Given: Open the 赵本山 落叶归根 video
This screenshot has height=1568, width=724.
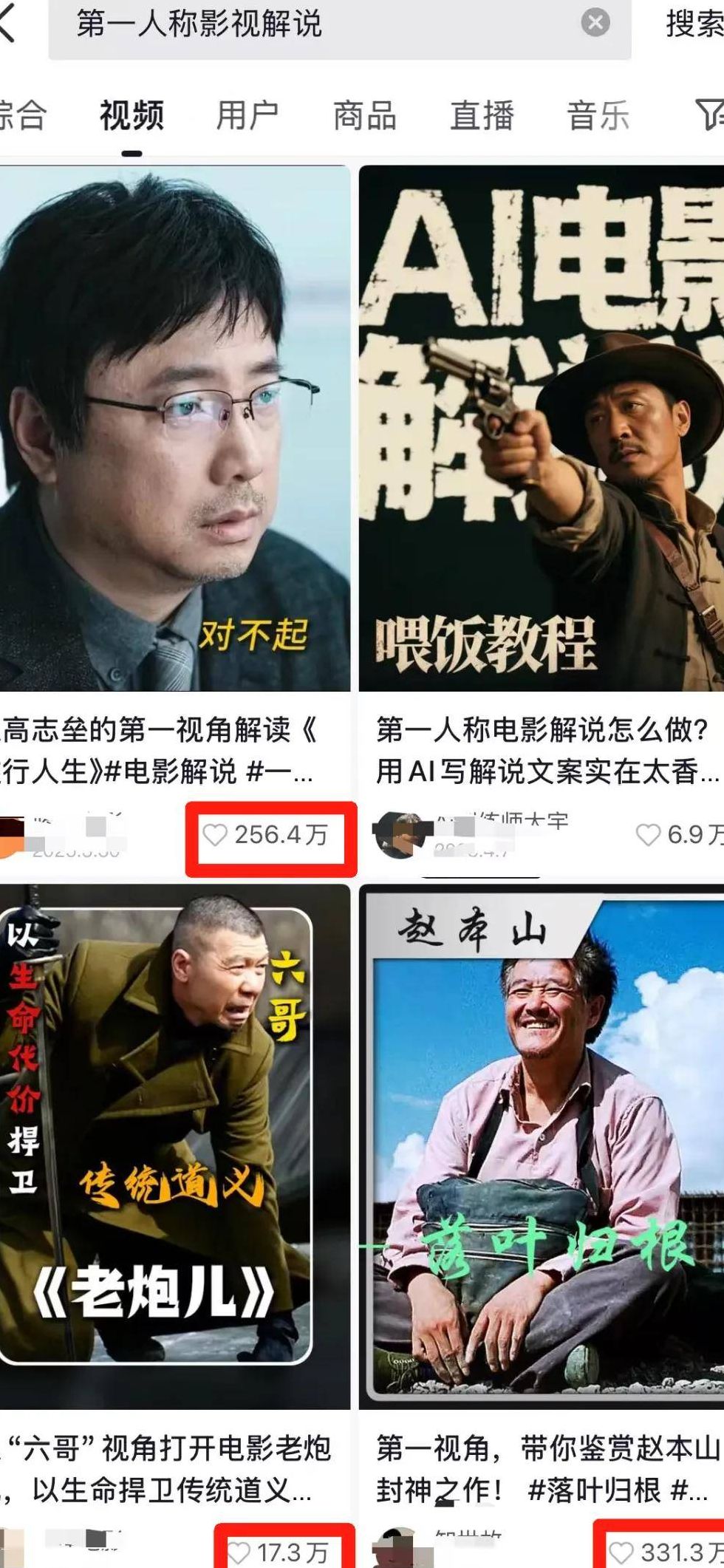Looking at the screenshot, I should click(x=542, y=1145).
